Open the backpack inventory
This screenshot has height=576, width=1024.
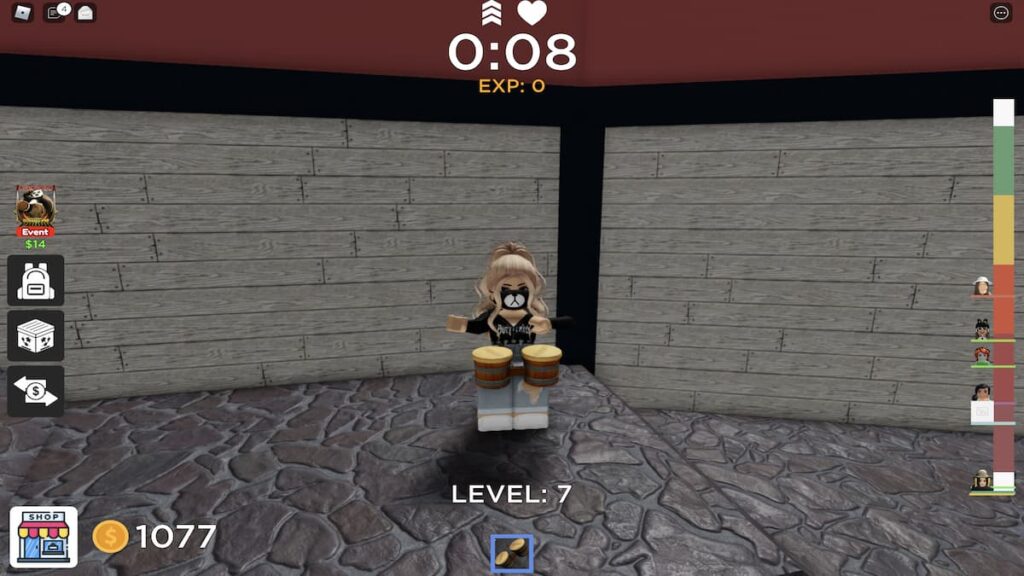36,280
